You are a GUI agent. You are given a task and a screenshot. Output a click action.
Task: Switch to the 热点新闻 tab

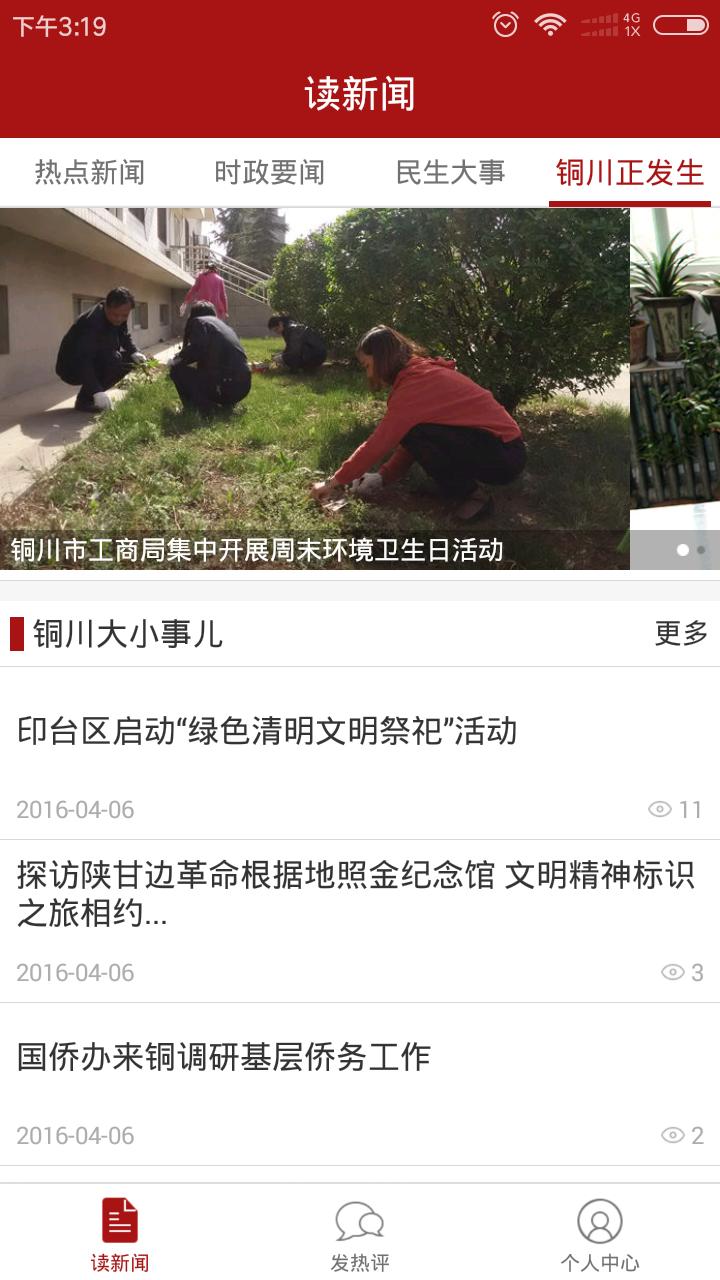90,172
